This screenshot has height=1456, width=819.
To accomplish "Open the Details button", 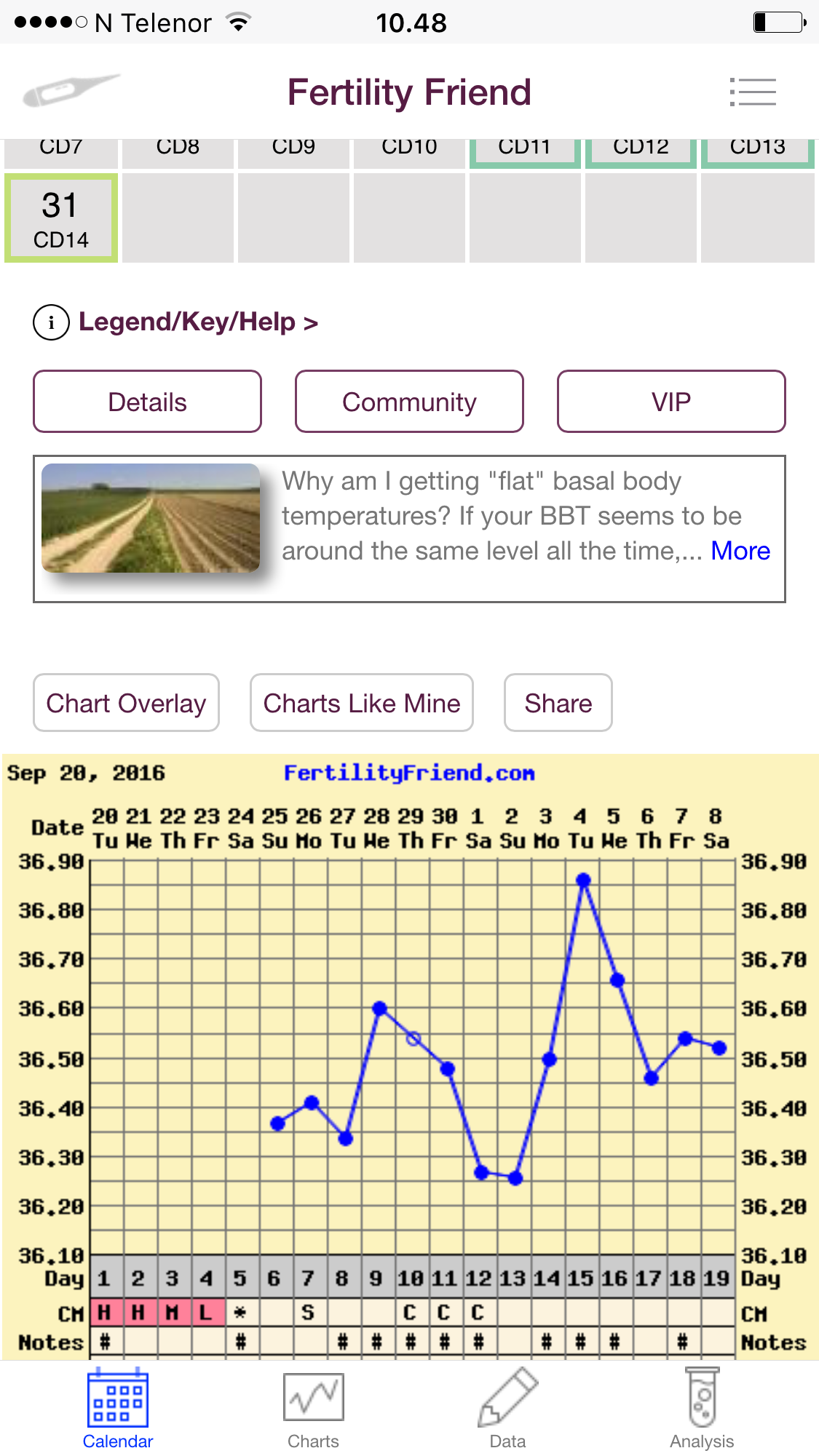I will [147, 402].
